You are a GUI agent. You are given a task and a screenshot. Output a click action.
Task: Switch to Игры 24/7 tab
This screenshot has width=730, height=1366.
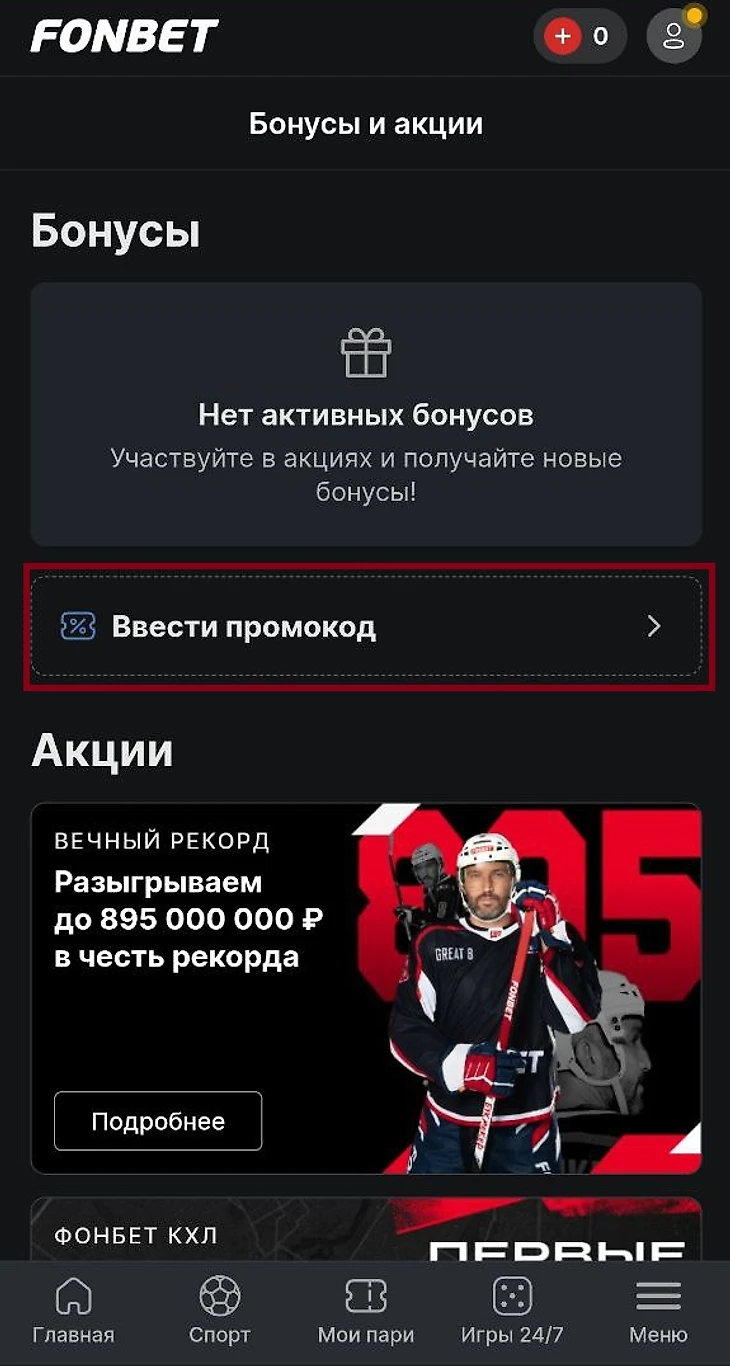(x=512, y=1312)
